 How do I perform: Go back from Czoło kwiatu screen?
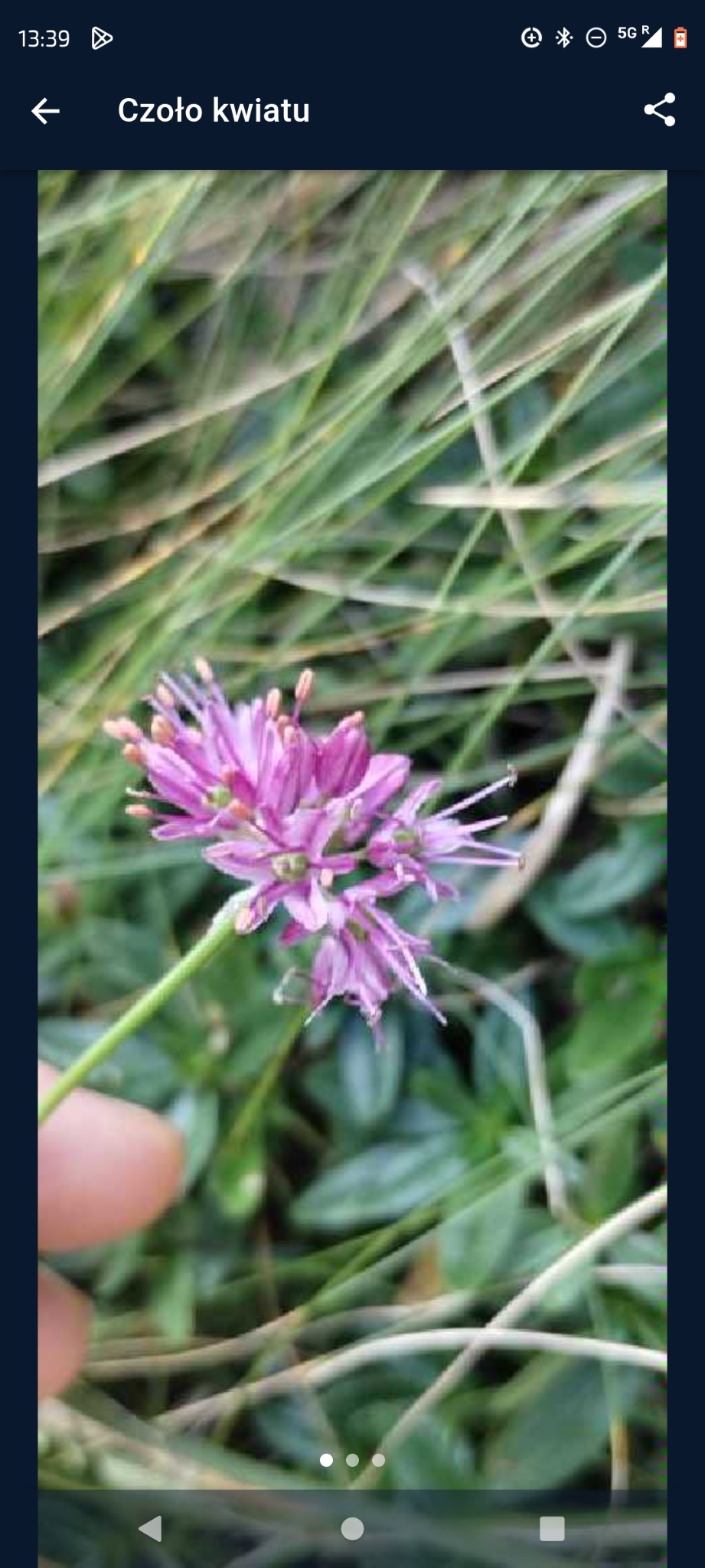coord(45,111)
